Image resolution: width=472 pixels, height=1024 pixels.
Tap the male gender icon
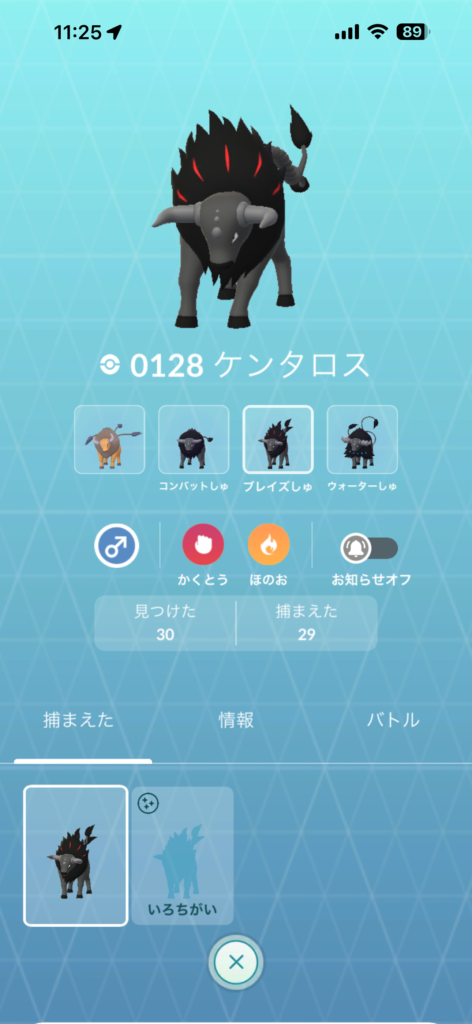(x=116, y=545)
